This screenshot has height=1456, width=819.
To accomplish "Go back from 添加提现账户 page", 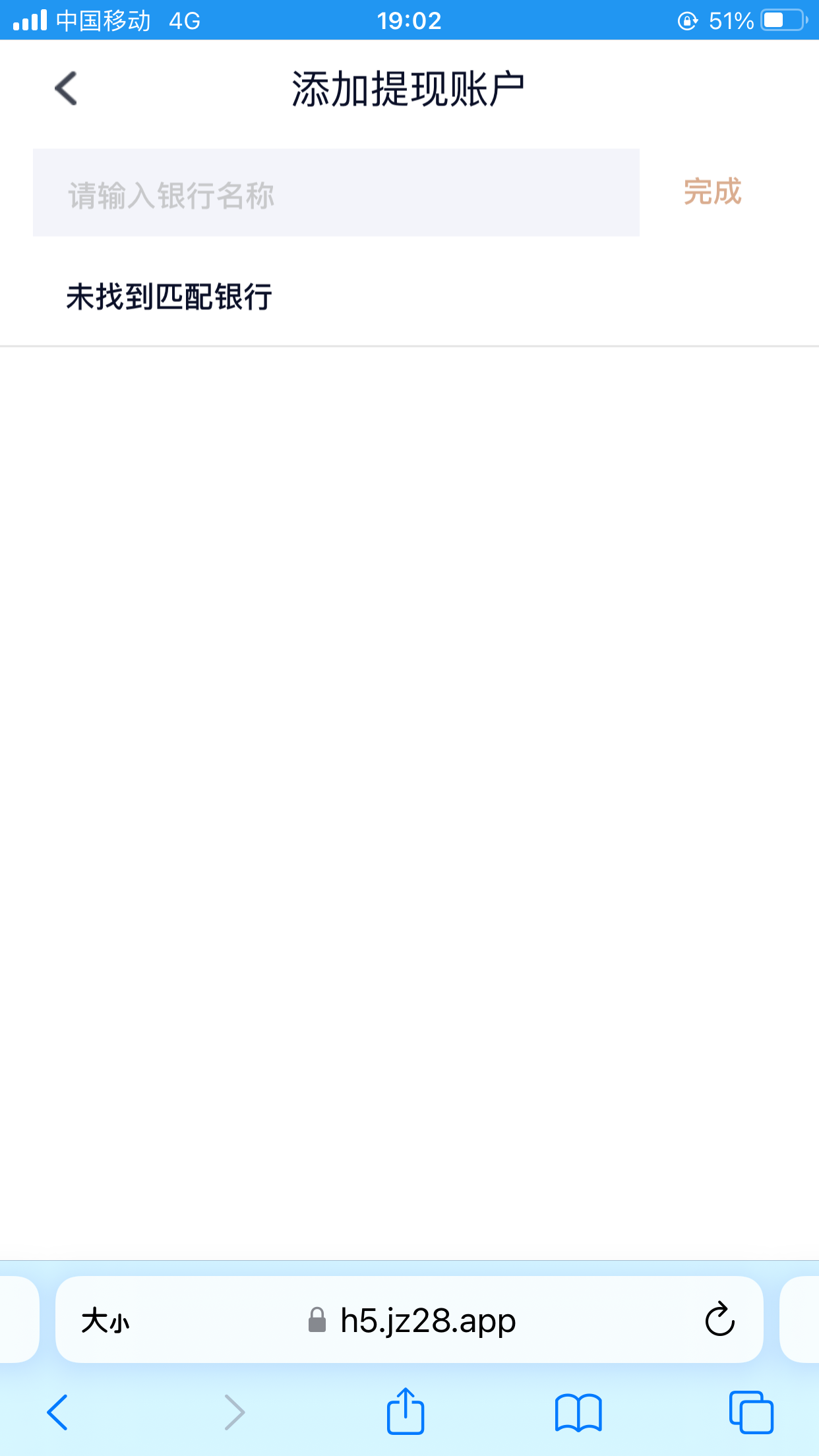I will 66,88.
